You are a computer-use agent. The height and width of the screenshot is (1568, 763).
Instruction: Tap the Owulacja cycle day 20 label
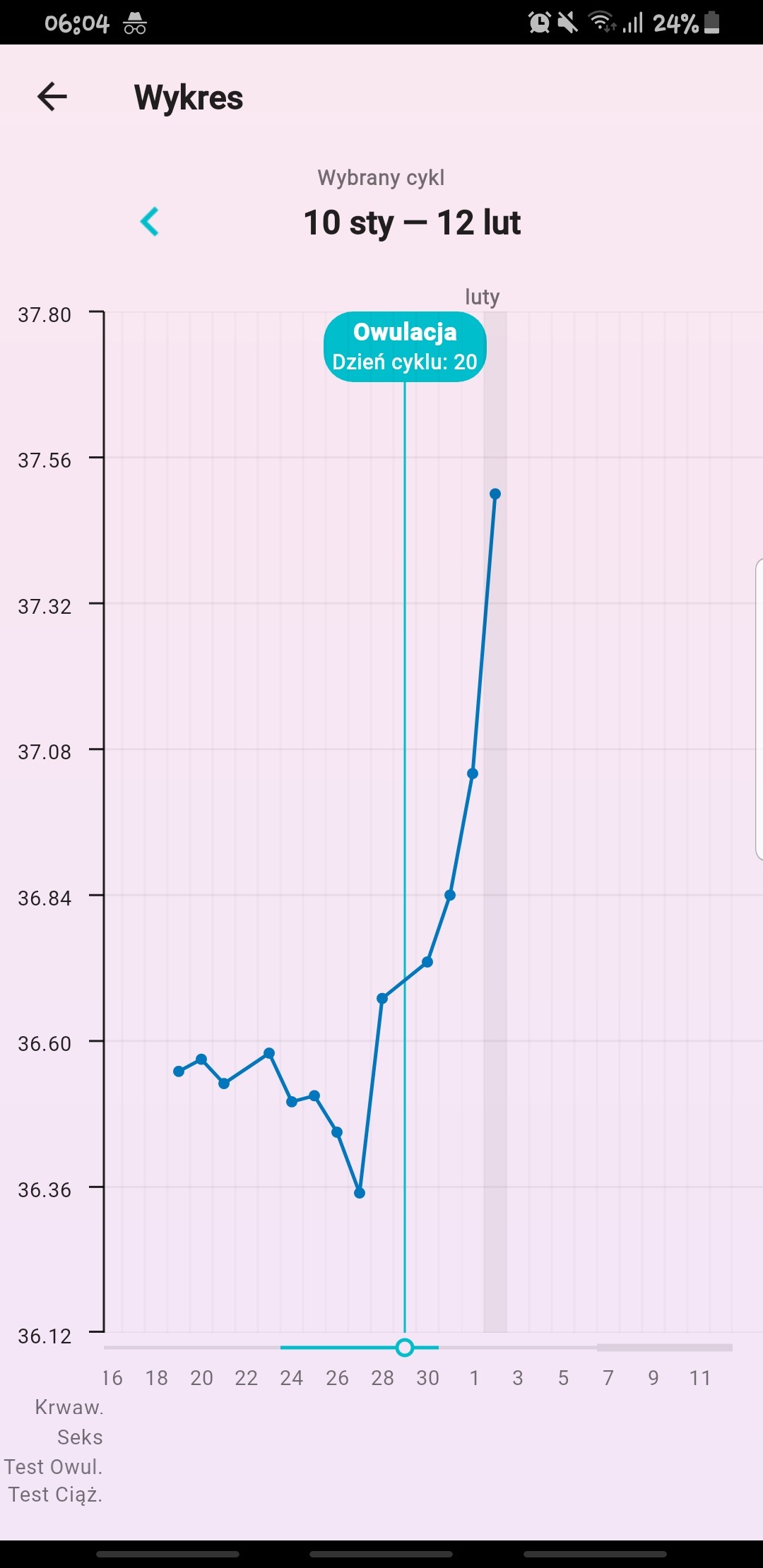pos(405,347)
